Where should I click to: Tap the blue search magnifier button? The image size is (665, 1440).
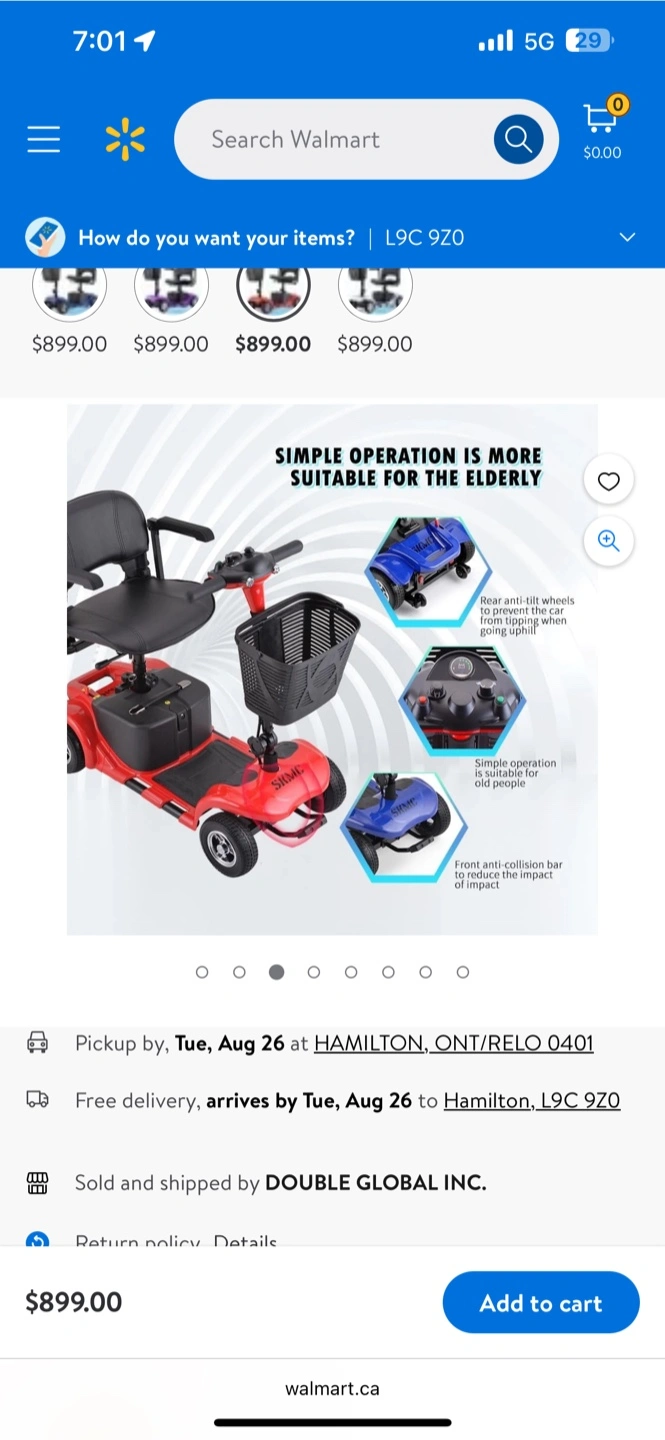(x=518, y=139)
